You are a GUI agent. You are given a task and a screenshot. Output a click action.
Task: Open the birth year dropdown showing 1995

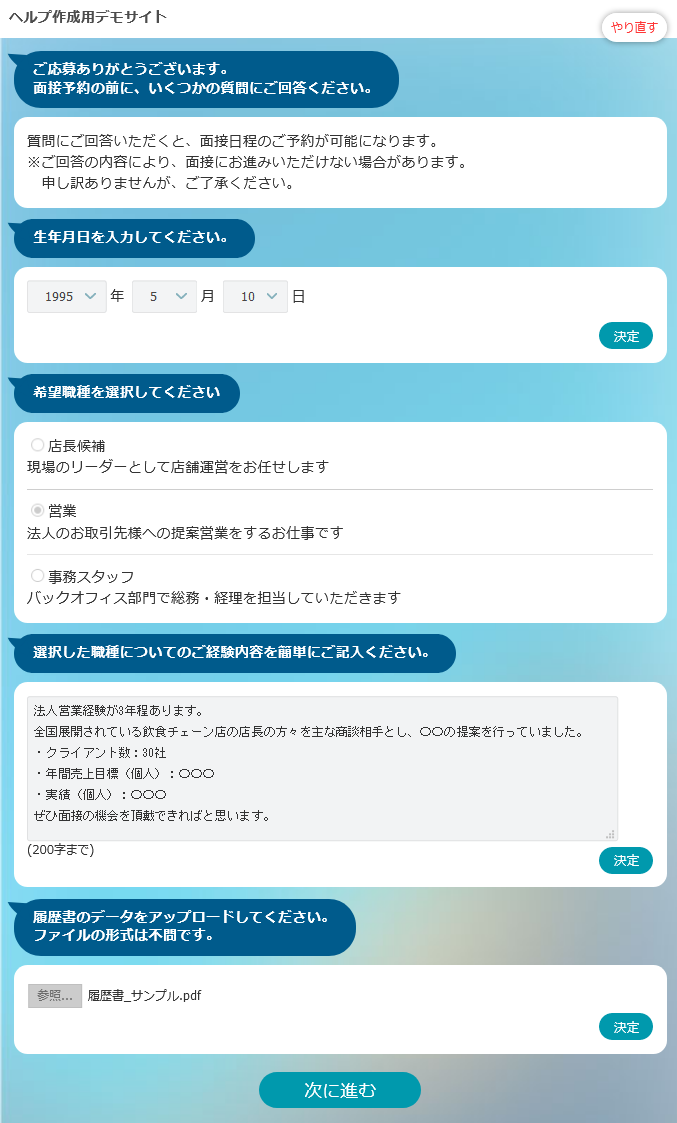click(x=67, y=297)
